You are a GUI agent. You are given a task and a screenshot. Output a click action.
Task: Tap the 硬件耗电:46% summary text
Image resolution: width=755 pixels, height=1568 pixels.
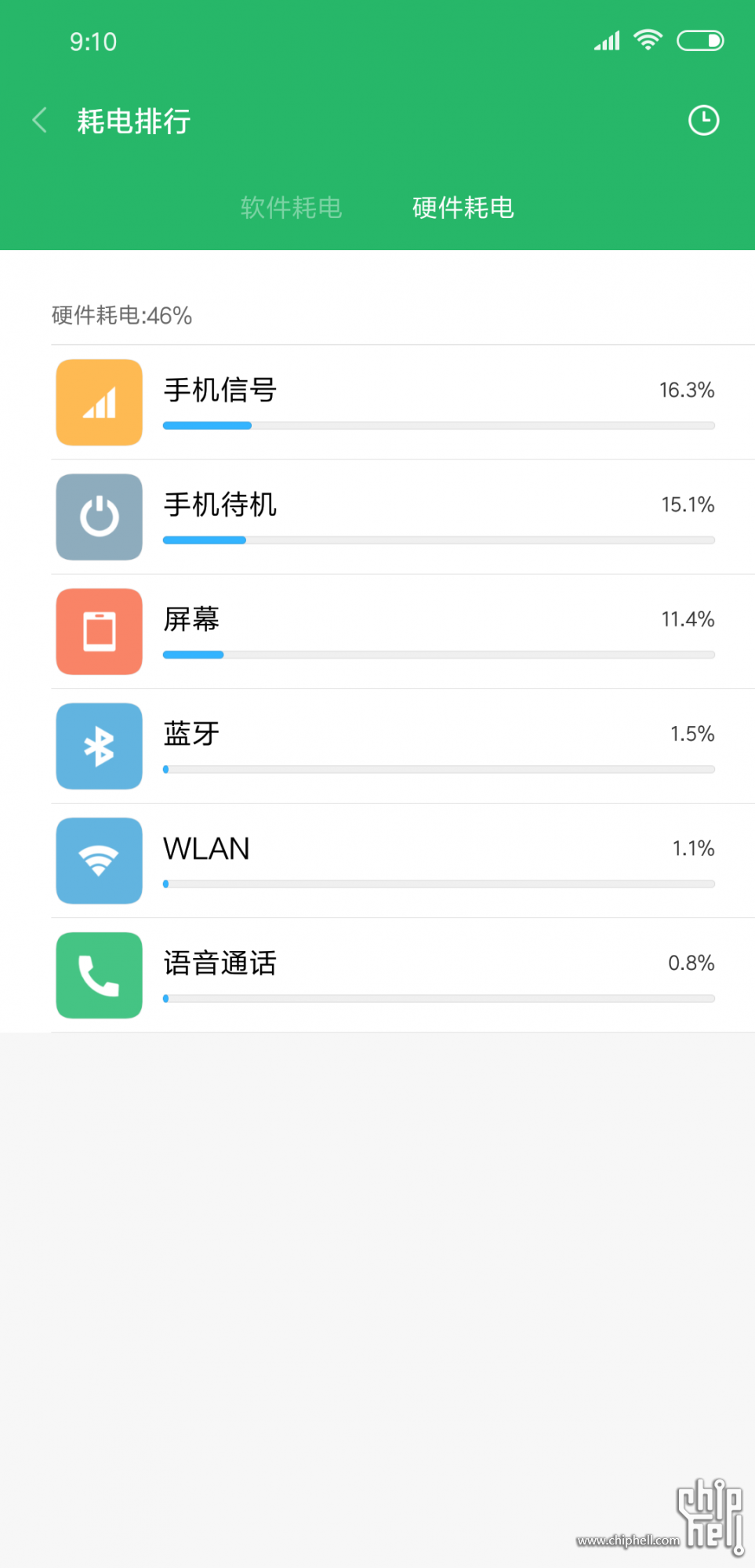(x=122, y=316)
